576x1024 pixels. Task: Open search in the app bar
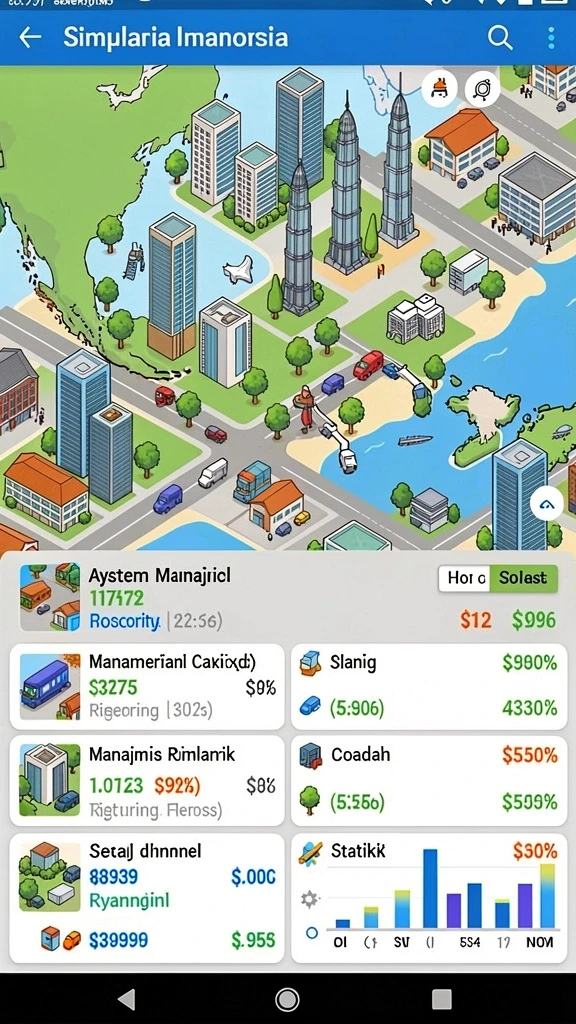pyautogui.click(x=500, y=38)
